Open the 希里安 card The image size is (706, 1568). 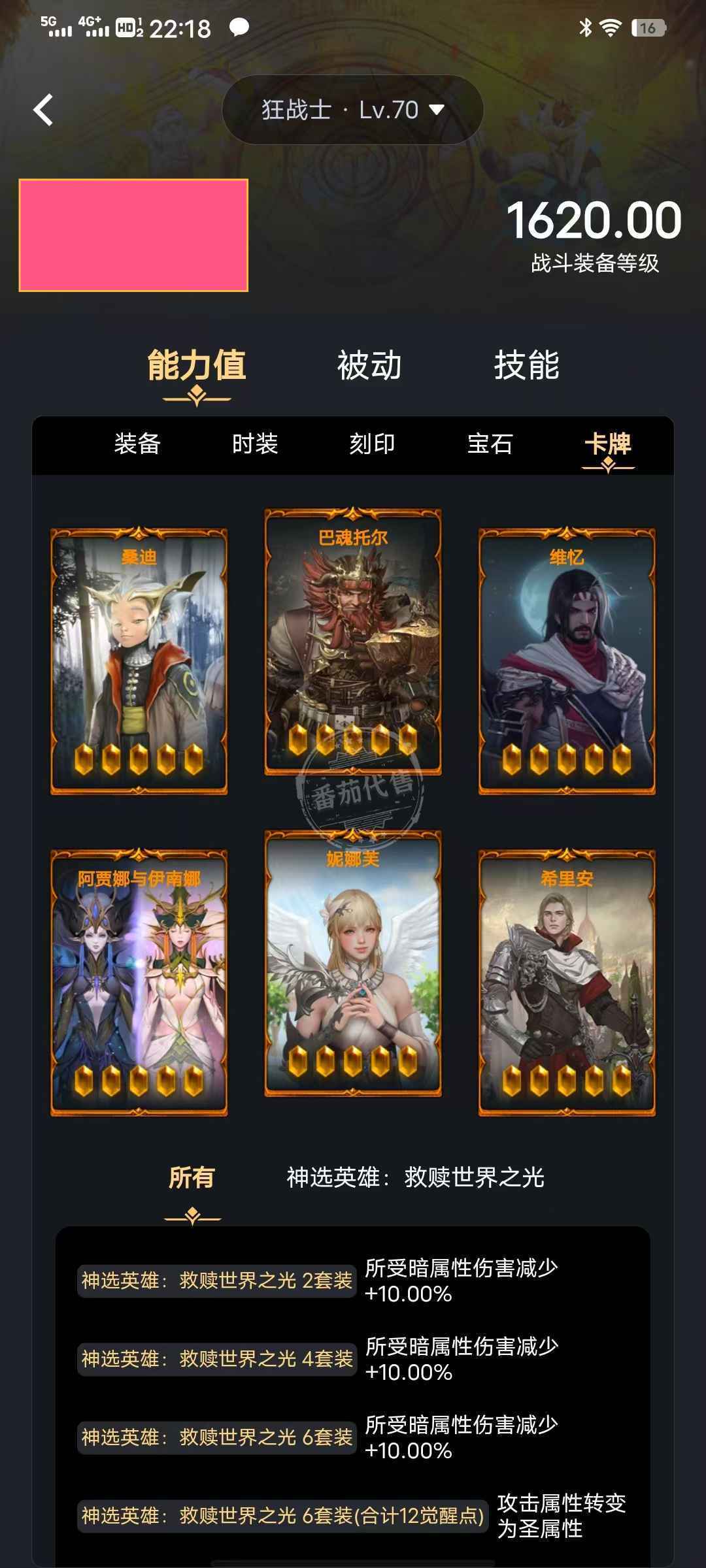point(567,983)
